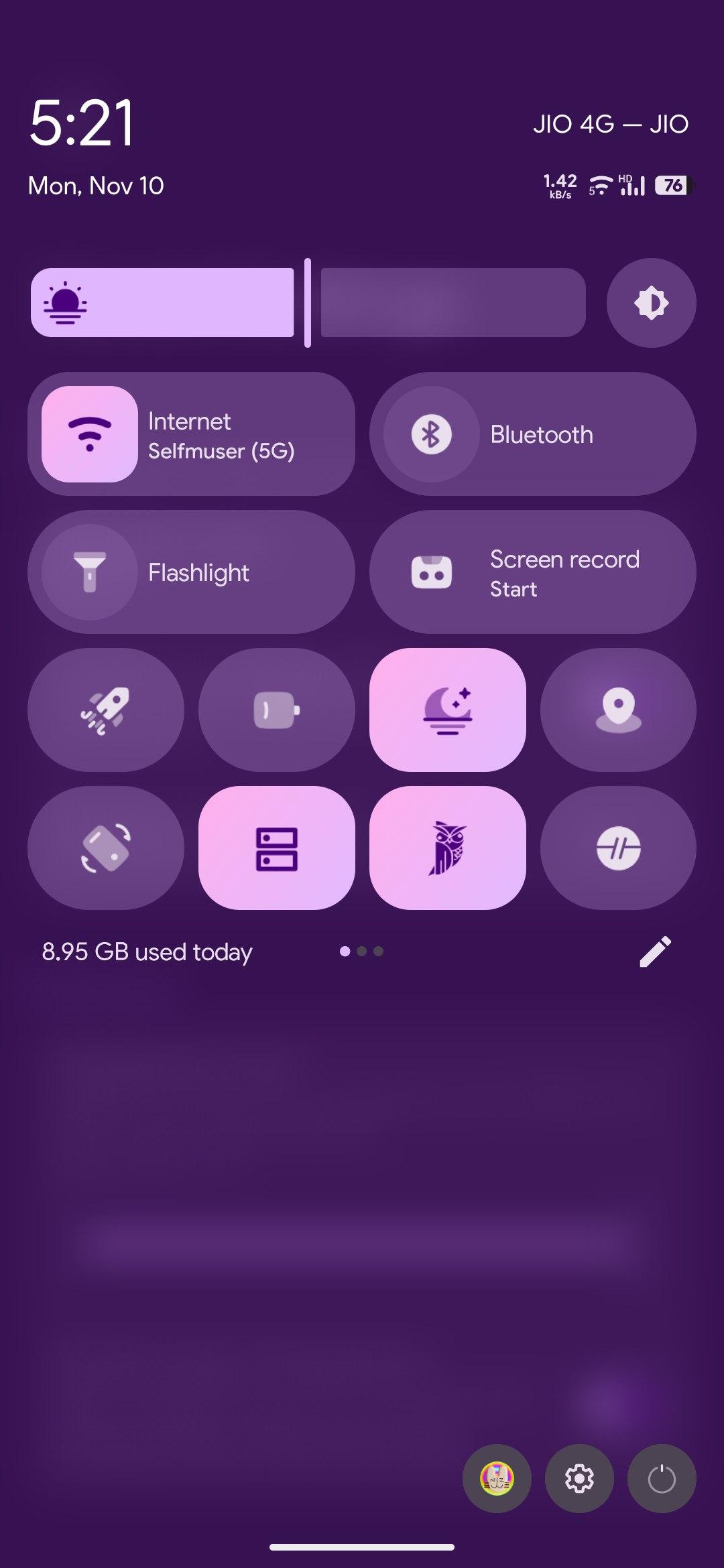Tap the brightness slider bar

tap(308, 303)
